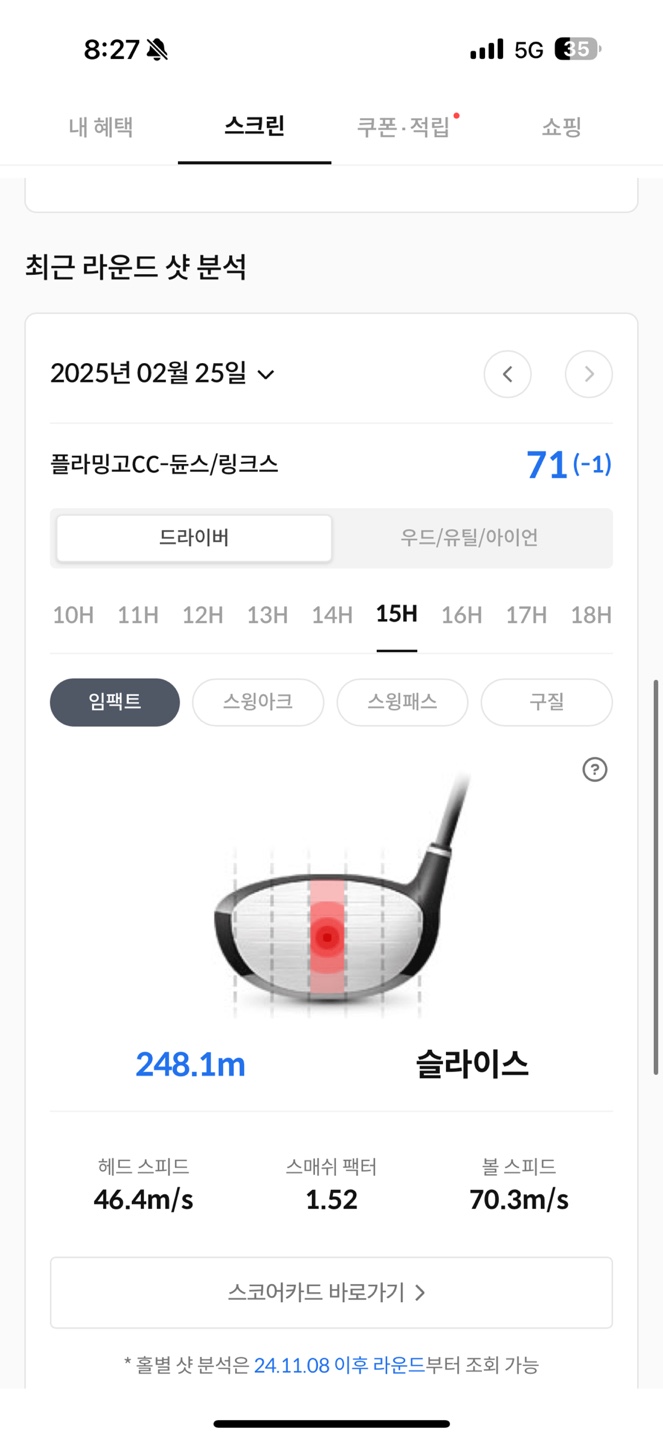Open the help question mark icon
Image resolution: width=663 pixels, height=1440 pixels.
pos(595,769)
